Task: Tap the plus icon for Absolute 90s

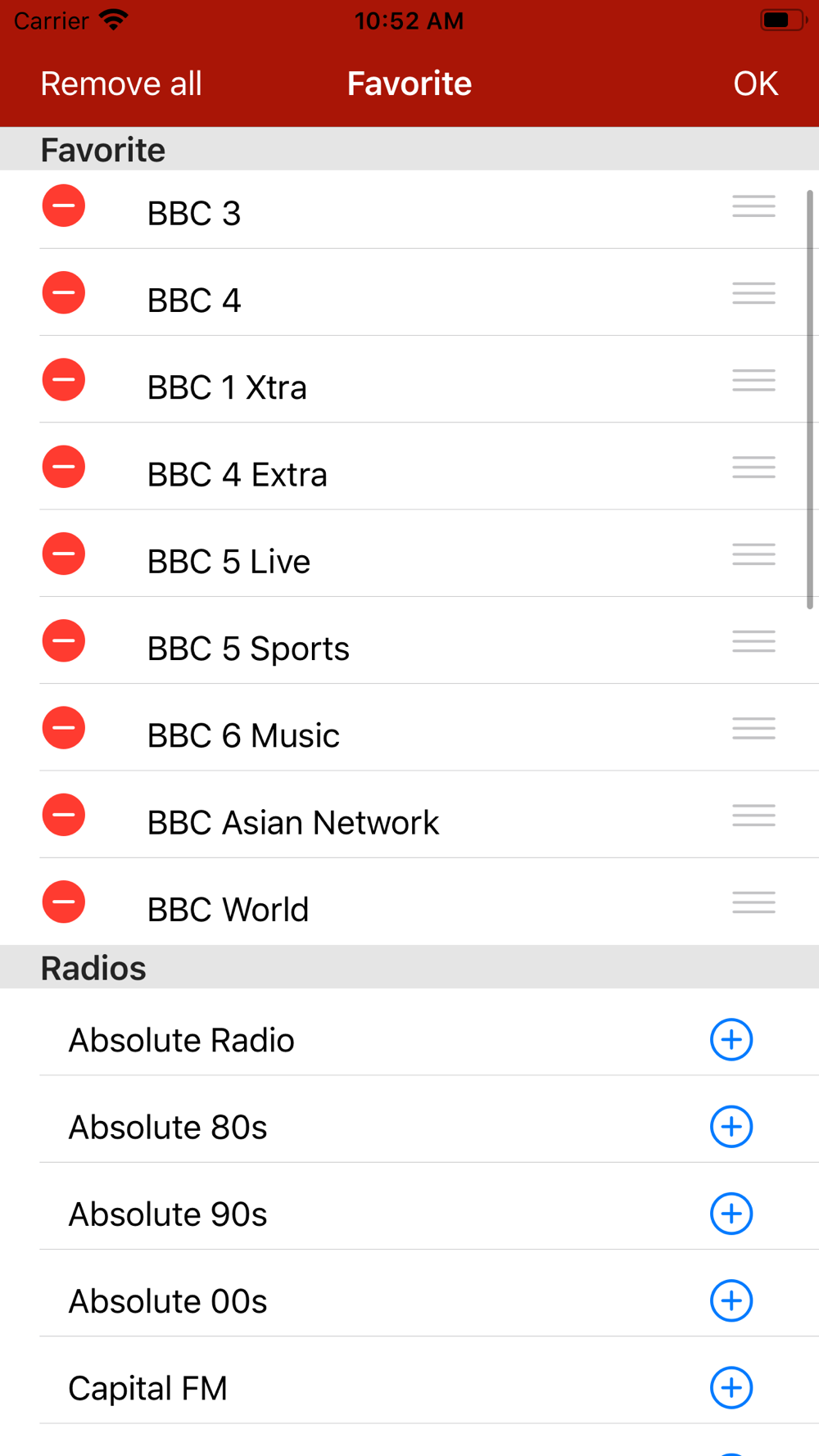Action: tap(731, 1214)
